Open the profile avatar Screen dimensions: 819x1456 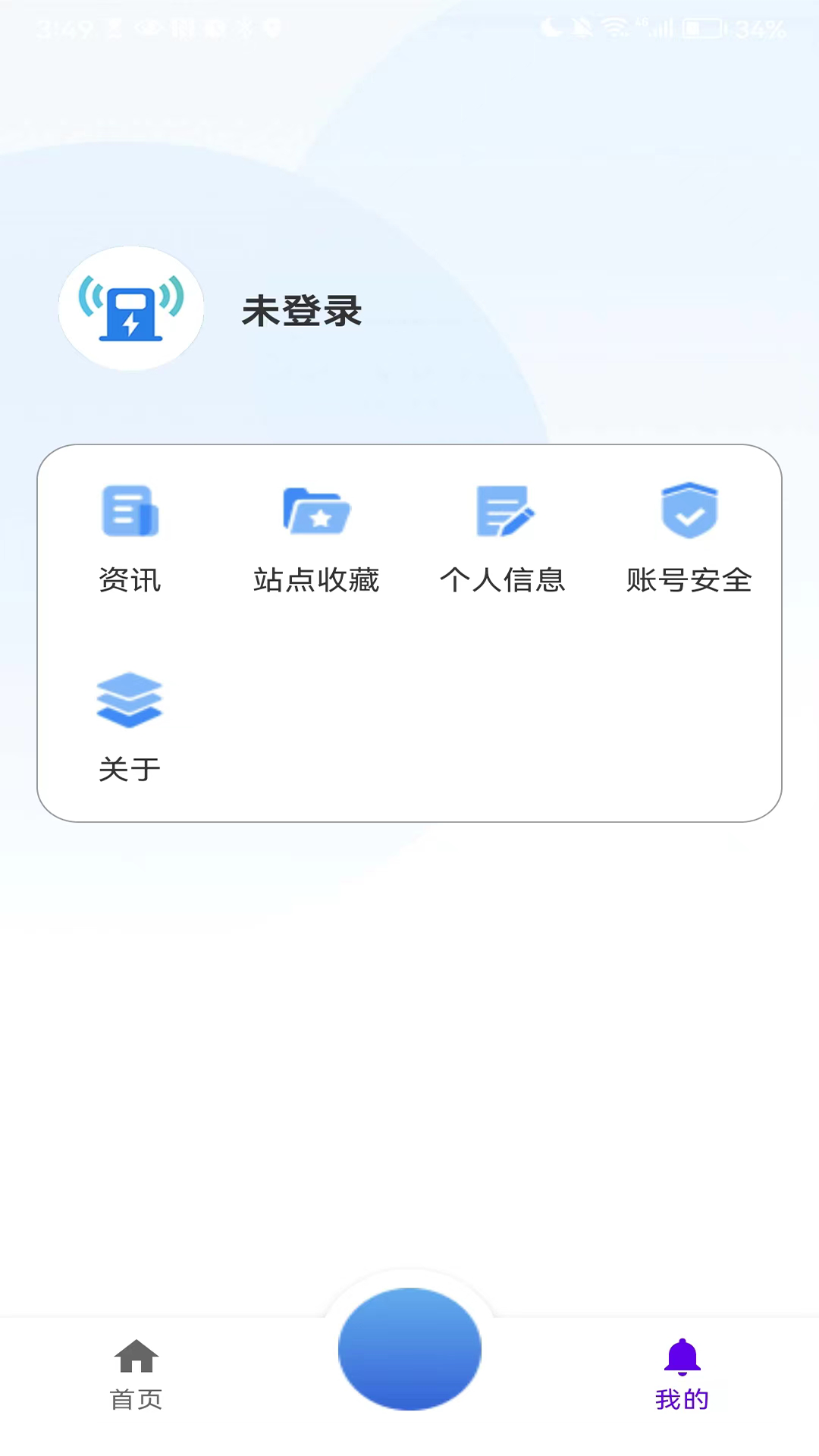point(131,308)
